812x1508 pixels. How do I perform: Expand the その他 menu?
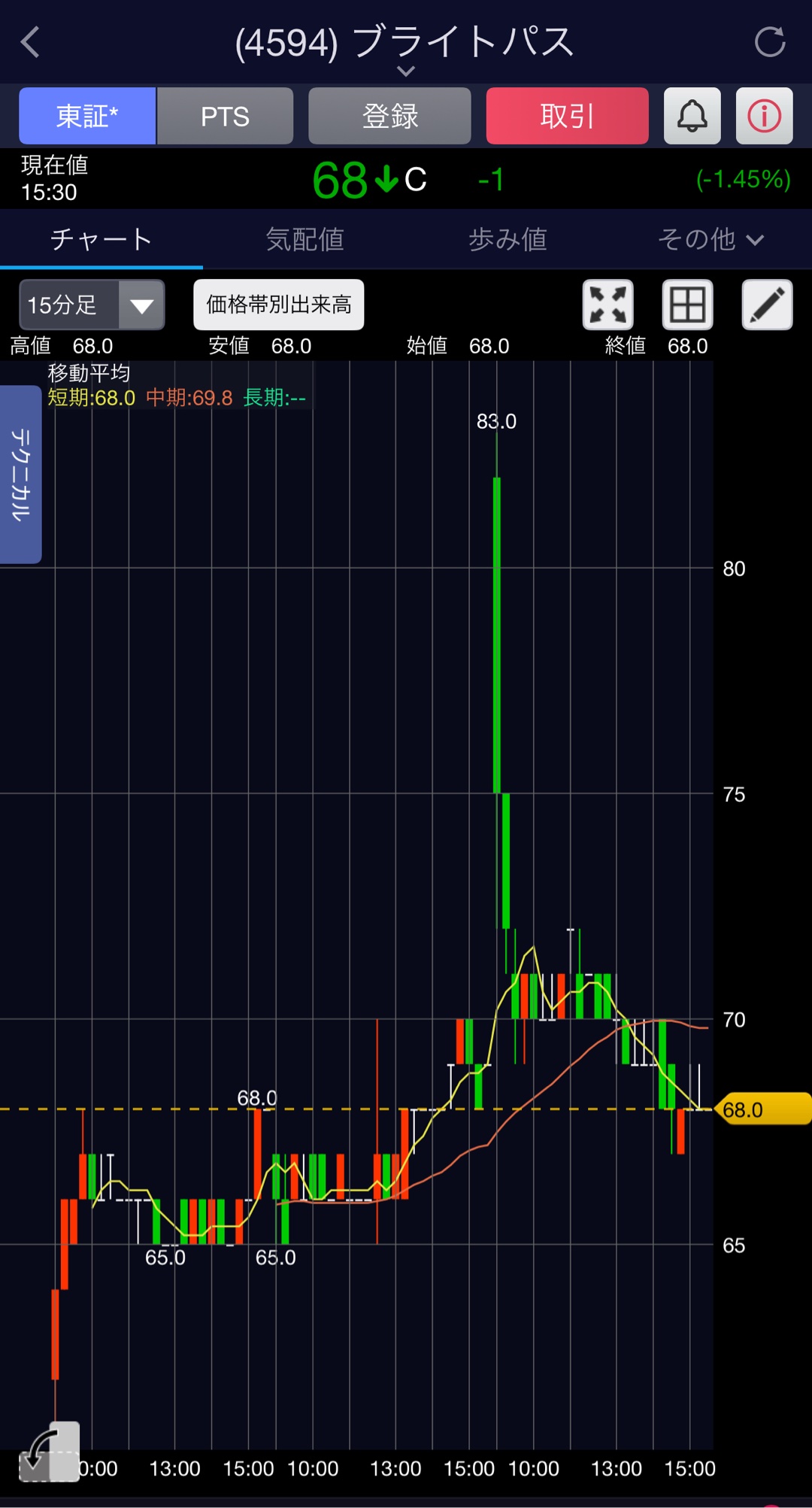point(710,239)
